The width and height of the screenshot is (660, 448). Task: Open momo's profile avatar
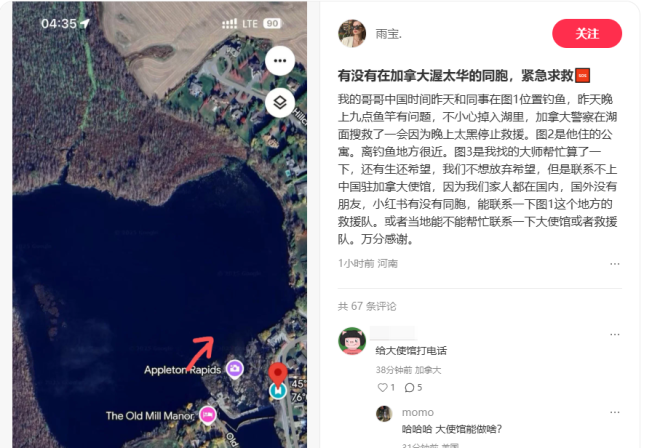click(383, 413)
